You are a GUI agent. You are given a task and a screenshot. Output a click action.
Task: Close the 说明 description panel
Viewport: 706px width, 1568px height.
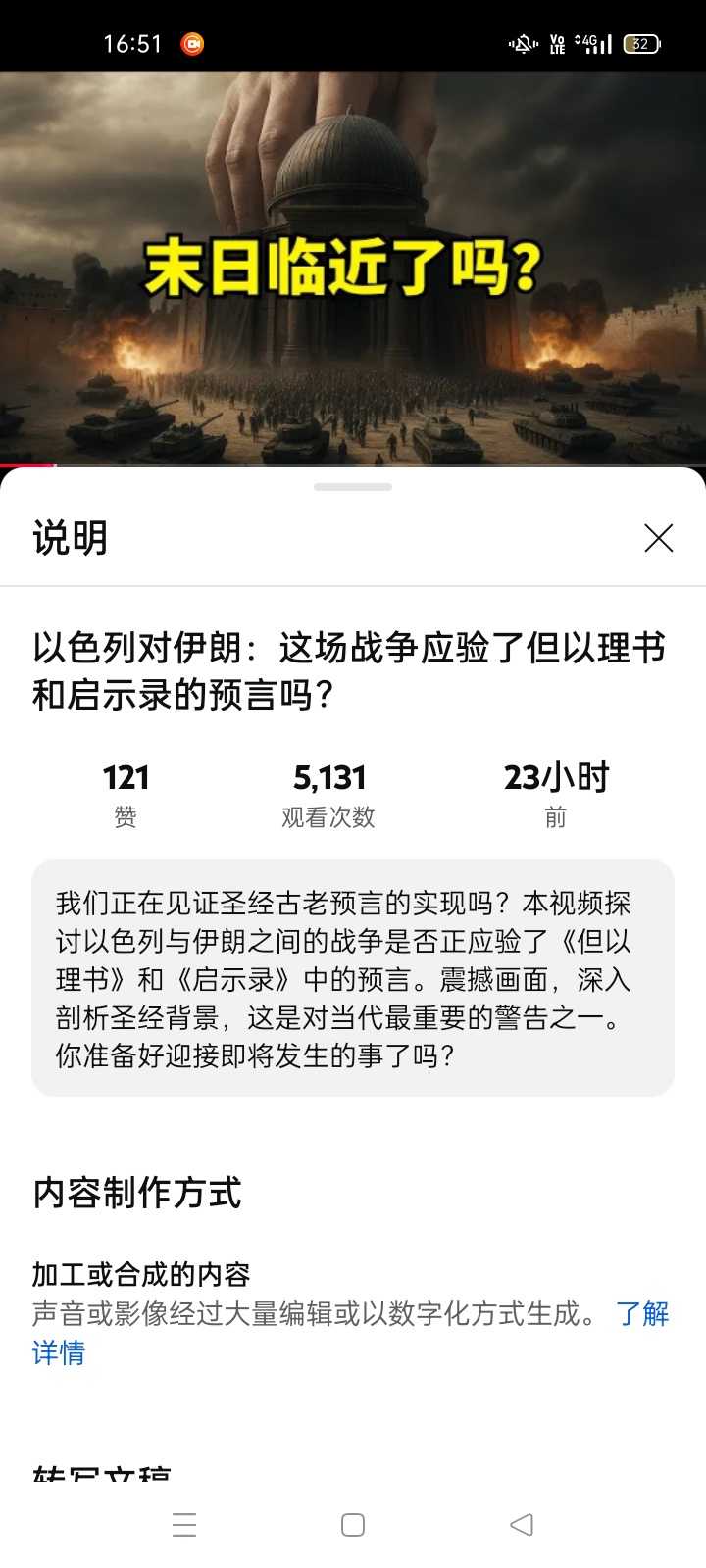tap(658, 538)
